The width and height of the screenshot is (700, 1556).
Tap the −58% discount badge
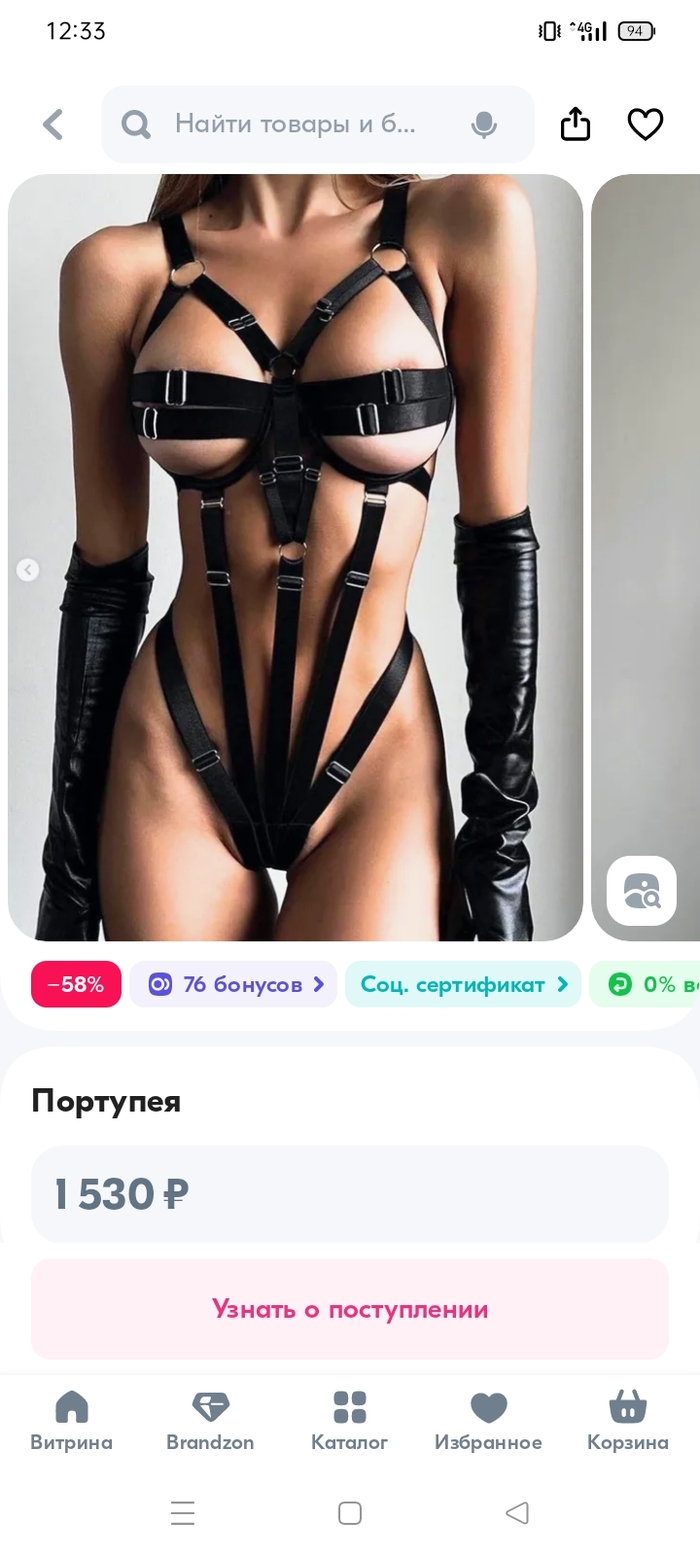pos(76,984)
